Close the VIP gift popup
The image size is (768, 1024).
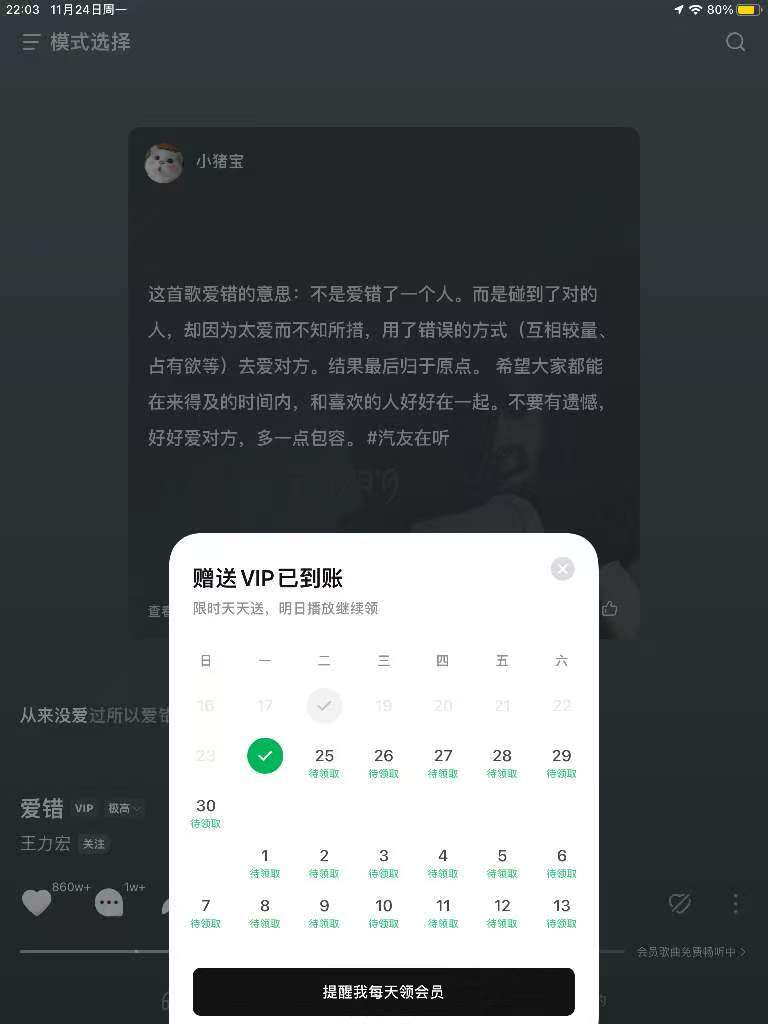pyautogui.click(x=563, y=569)
